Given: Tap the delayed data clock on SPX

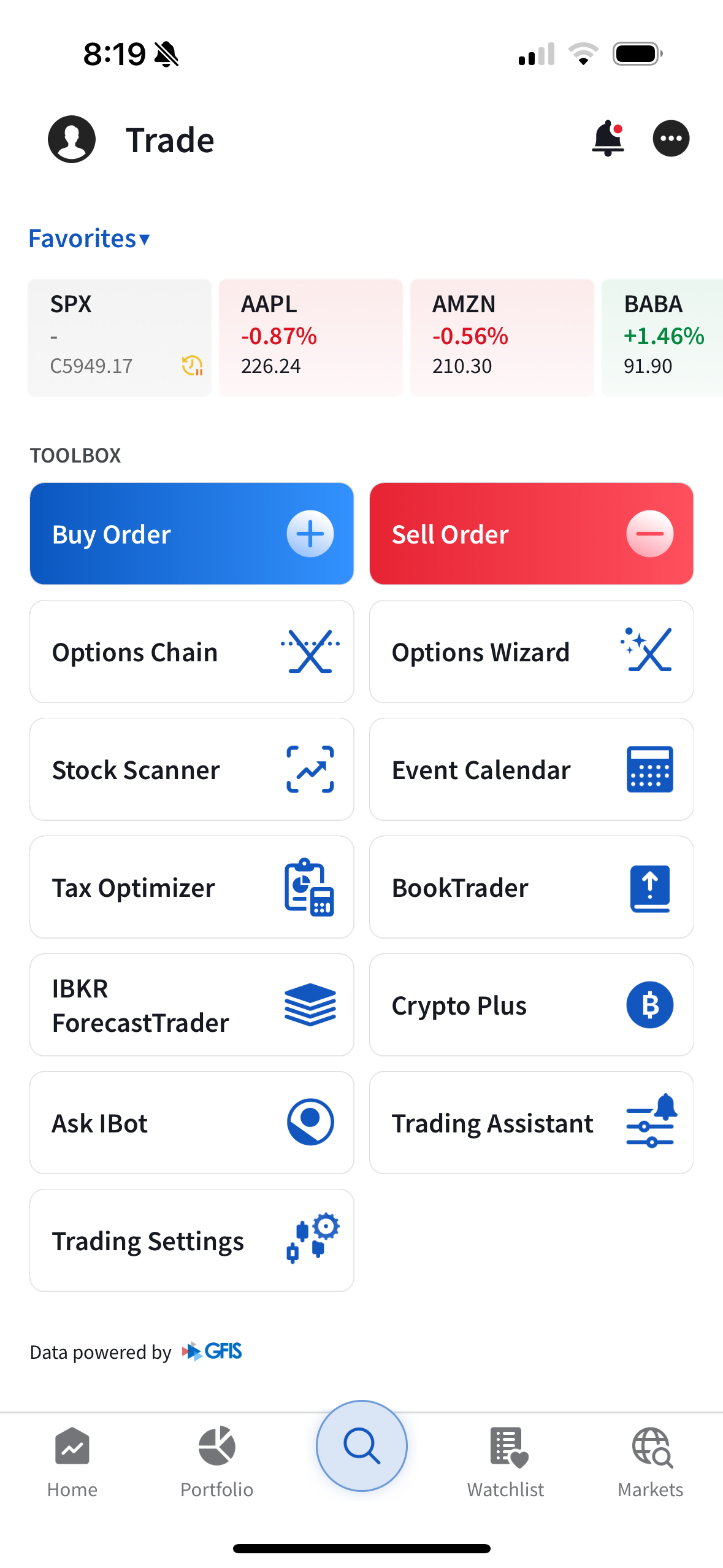Looking at the screenshot, I should (x=191, y=366).
